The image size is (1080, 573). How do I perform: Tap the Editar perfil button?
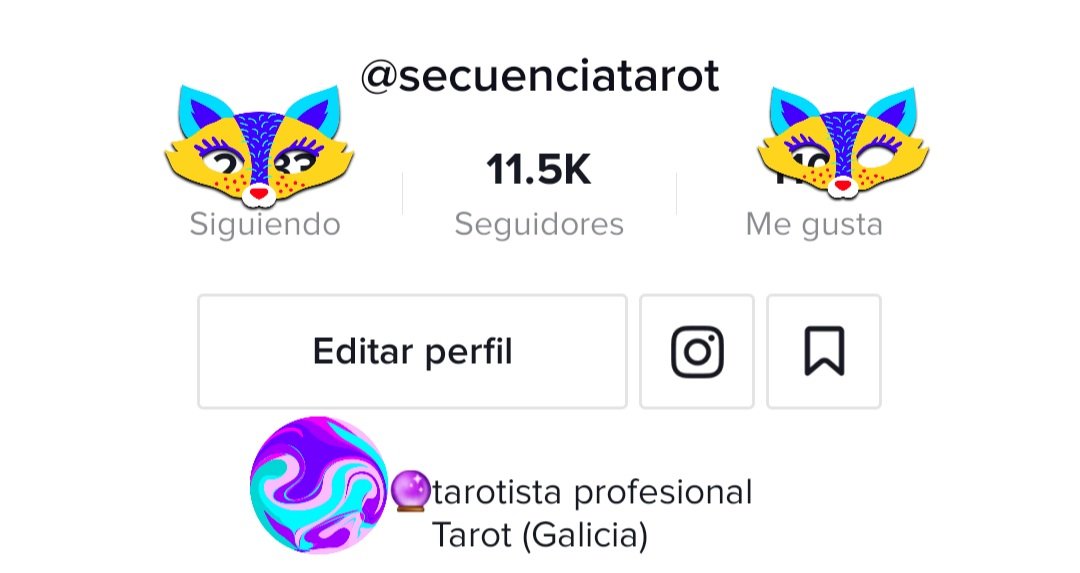[412, 351]
